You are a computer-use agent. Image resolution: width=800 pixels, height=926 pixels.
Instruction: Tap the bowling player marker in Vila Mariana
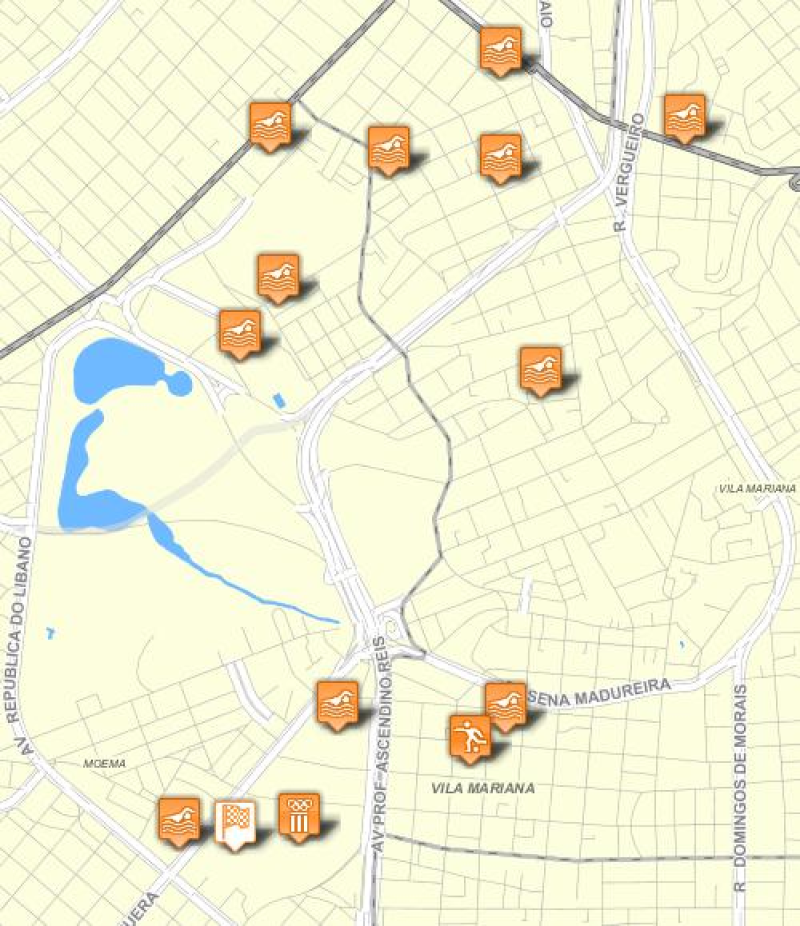point(470,736)
